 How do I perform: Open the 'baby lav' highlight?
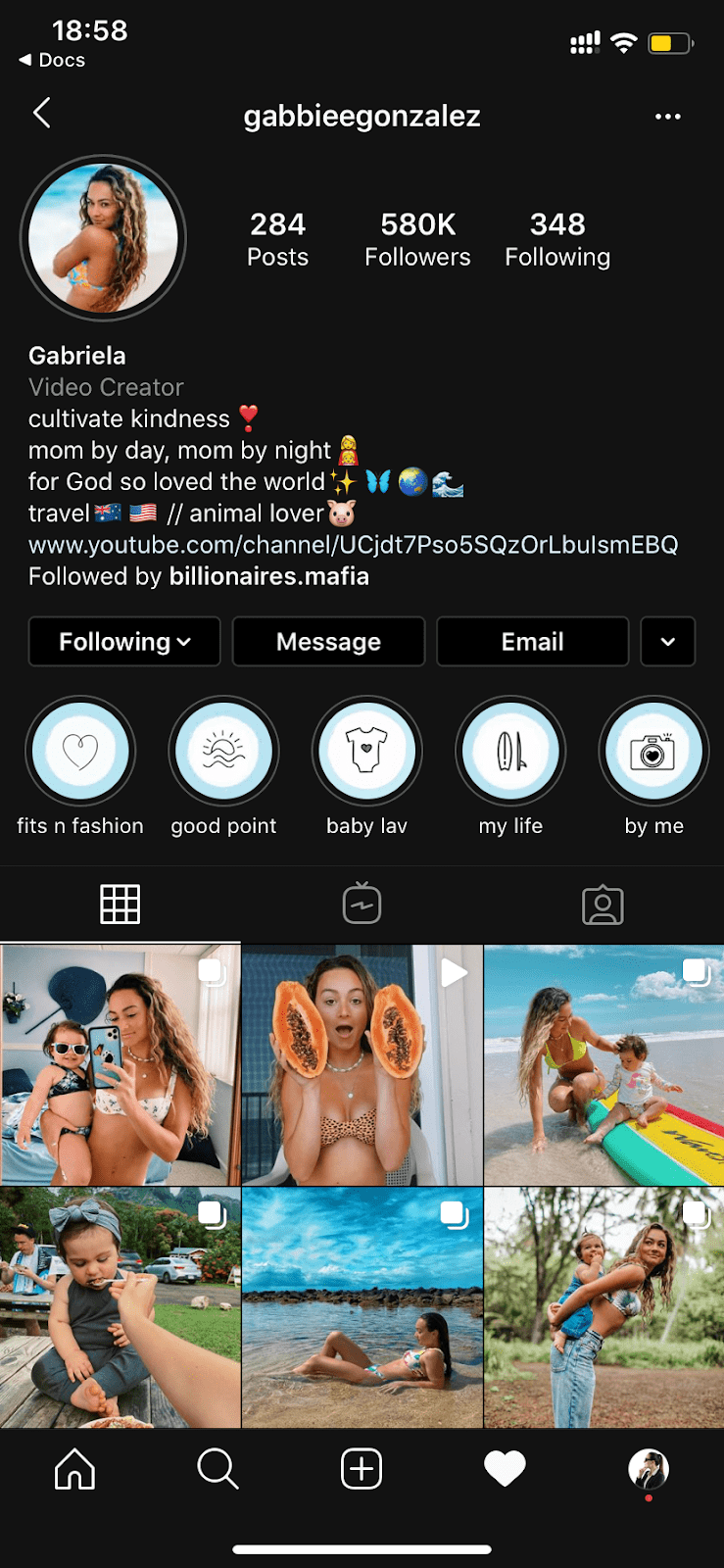coord(366,752)
